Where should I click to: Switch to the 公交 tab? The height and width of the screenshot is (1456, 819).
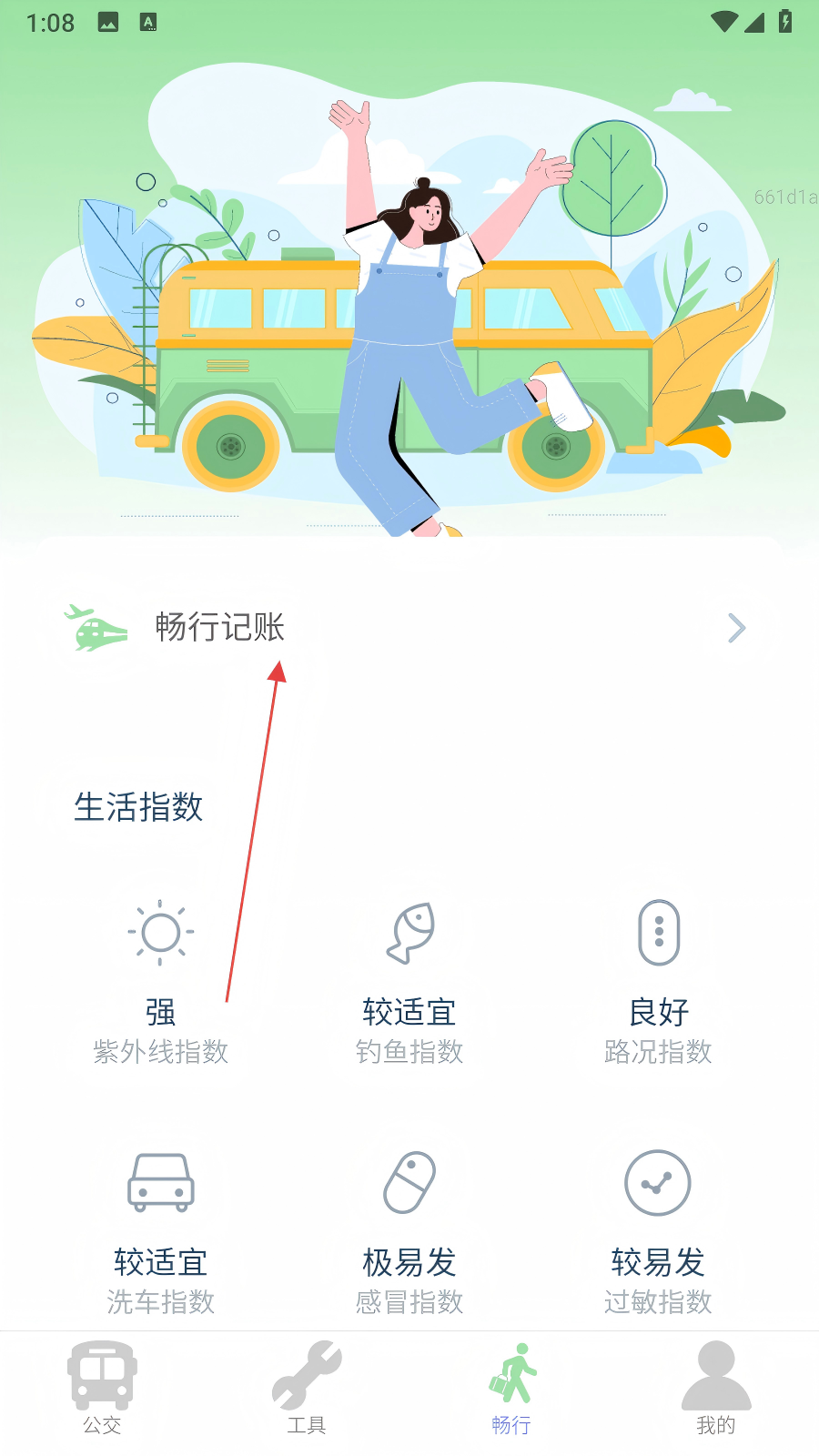102,1388
